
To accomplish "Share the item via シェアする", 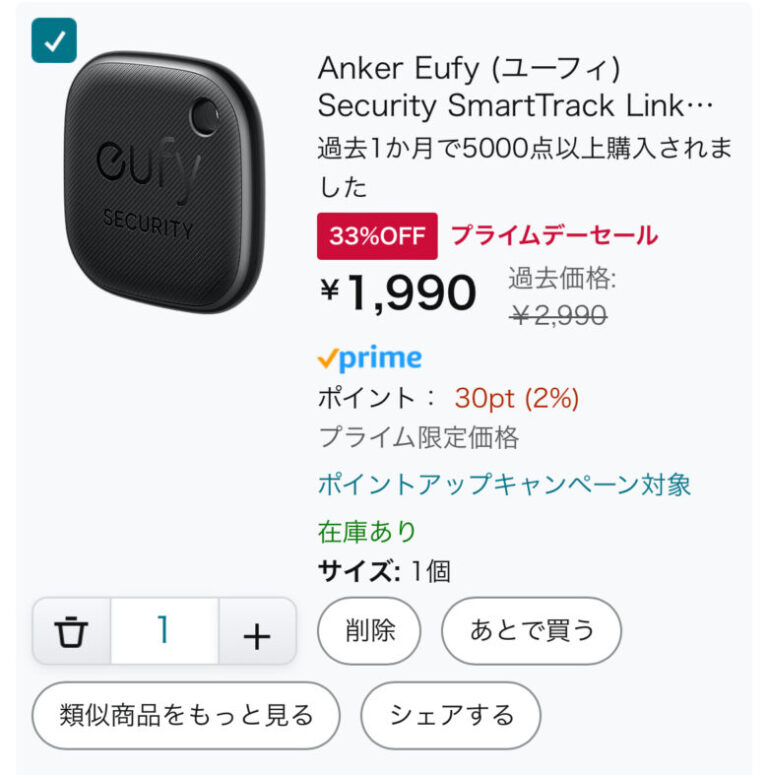I will pos(448,716).
